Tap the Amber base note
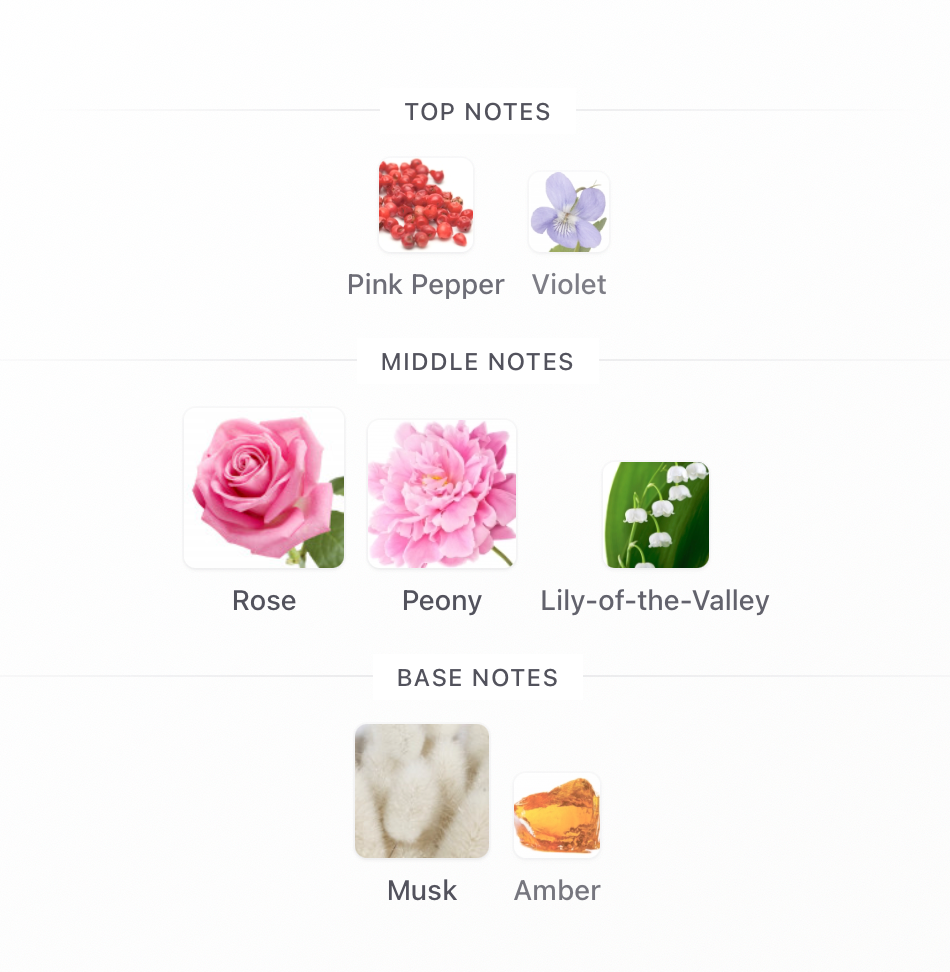950x972 pixels. coord(557,815)
